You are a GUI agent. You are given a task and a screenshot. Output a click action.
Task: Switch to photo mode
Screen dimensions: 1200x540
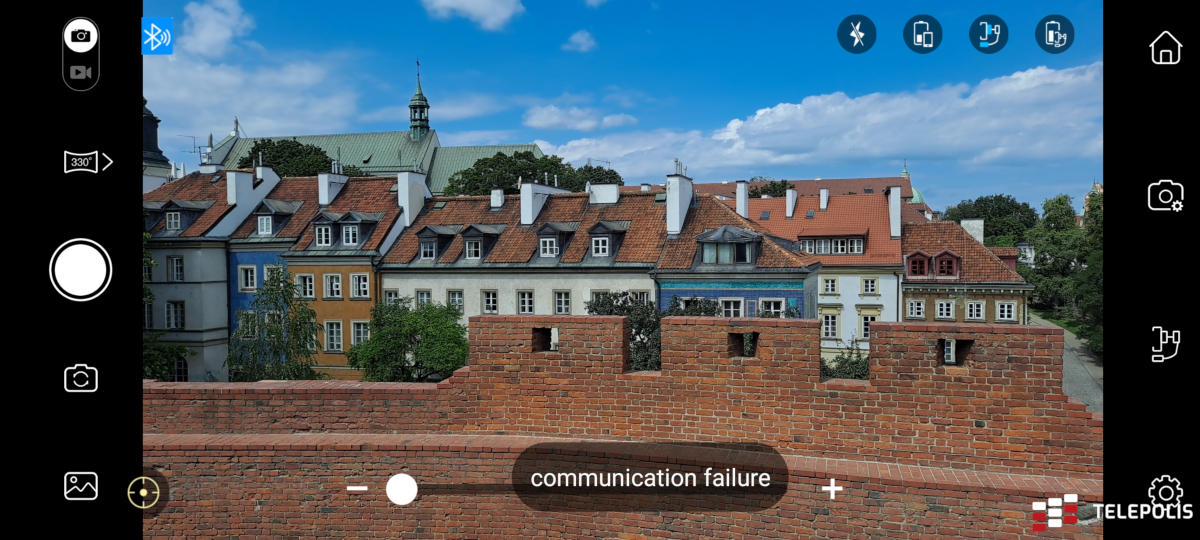point(81,36)
